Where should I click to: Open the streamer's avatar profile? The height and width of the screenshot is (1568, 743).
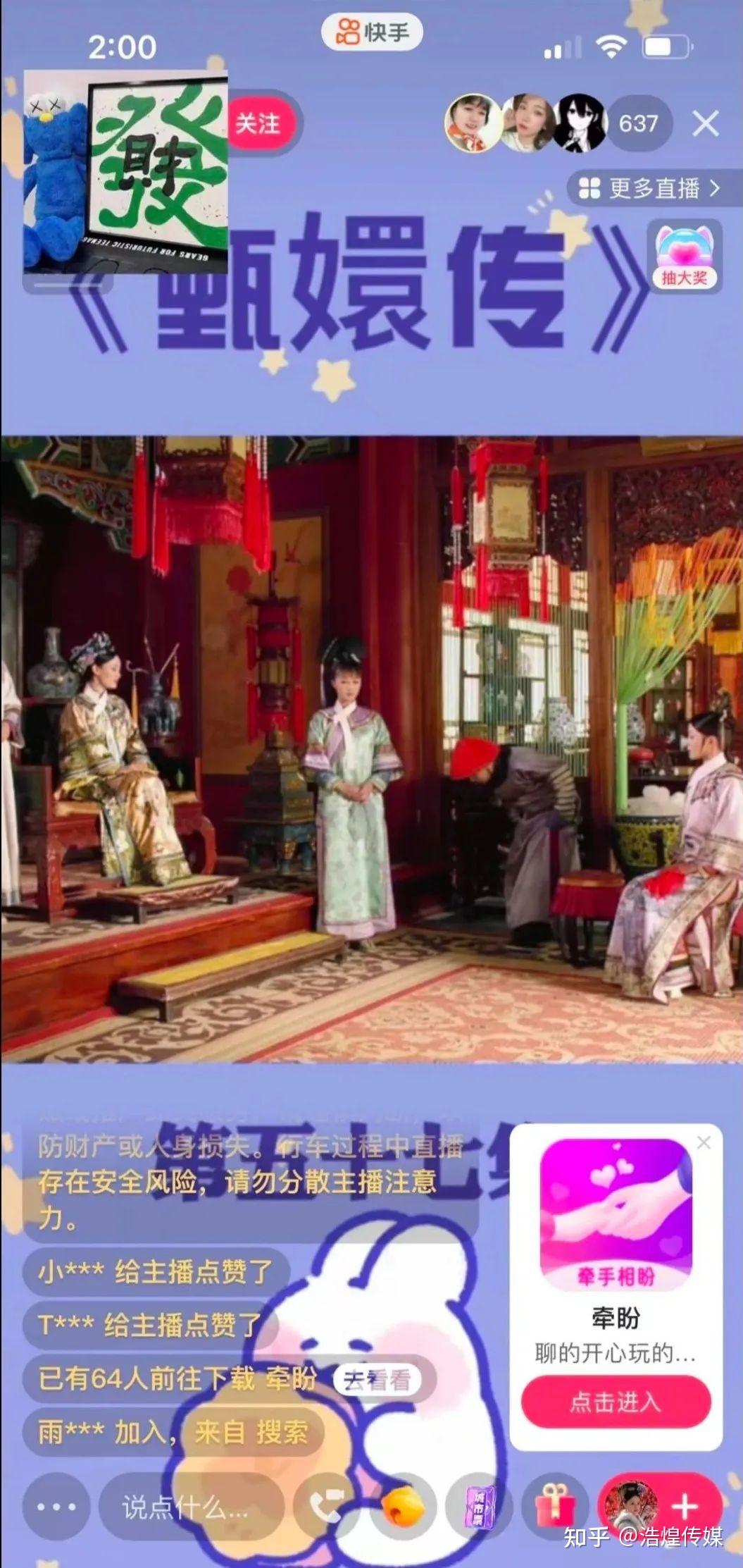click(x=125, y=171)
